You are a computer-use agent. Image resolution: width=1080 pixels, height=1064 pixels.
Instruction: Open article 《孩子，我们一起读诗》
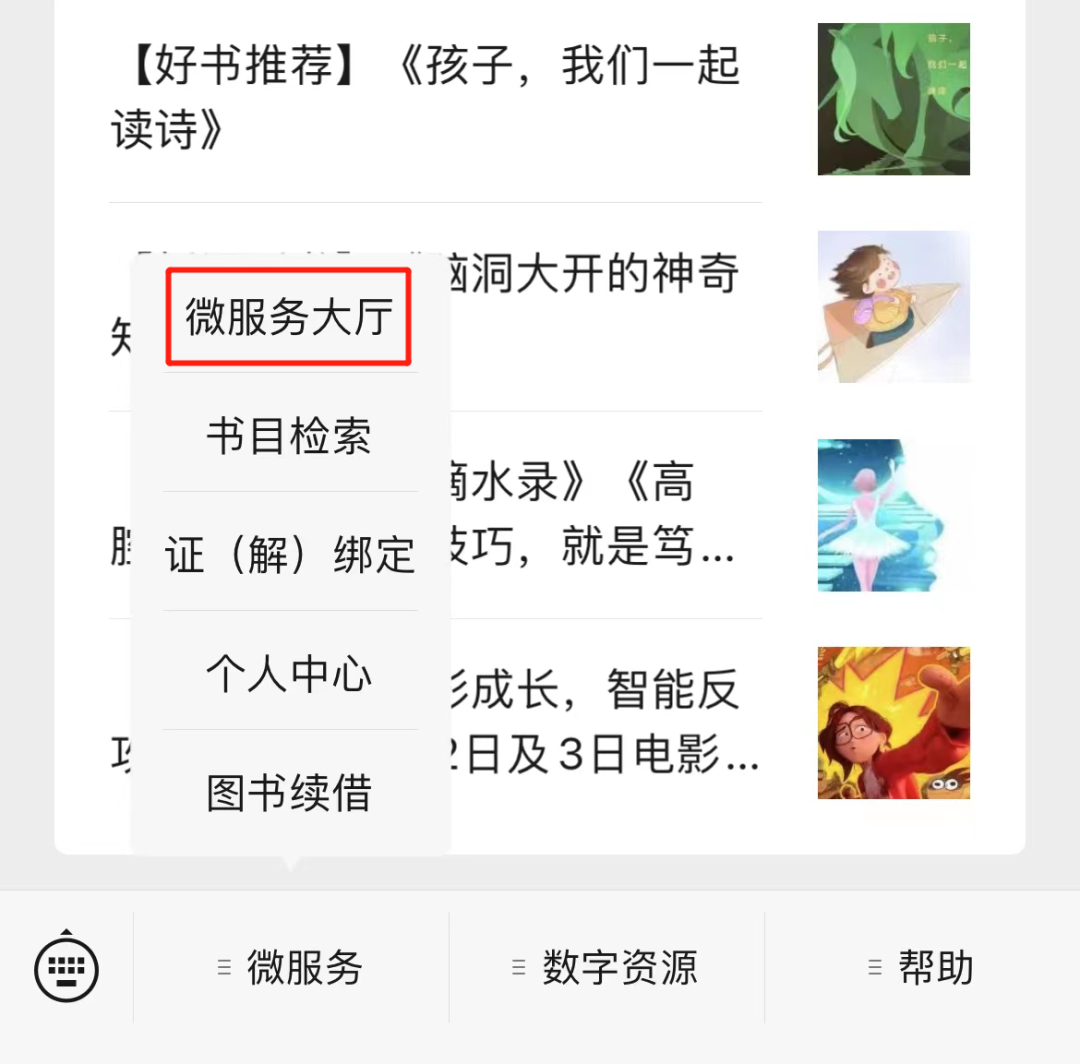425,98
